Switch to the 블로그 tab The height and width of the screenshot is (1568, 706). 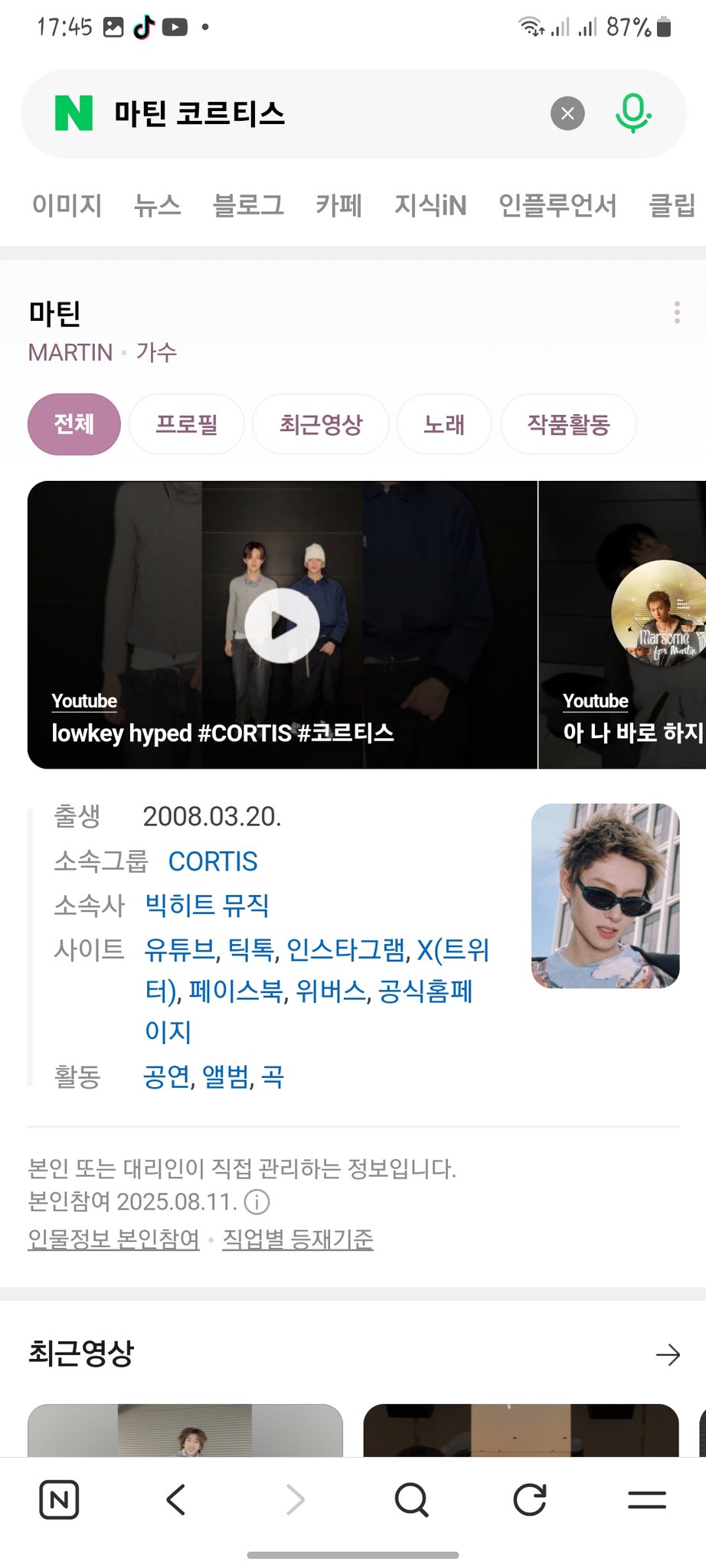tap(248, 205)
